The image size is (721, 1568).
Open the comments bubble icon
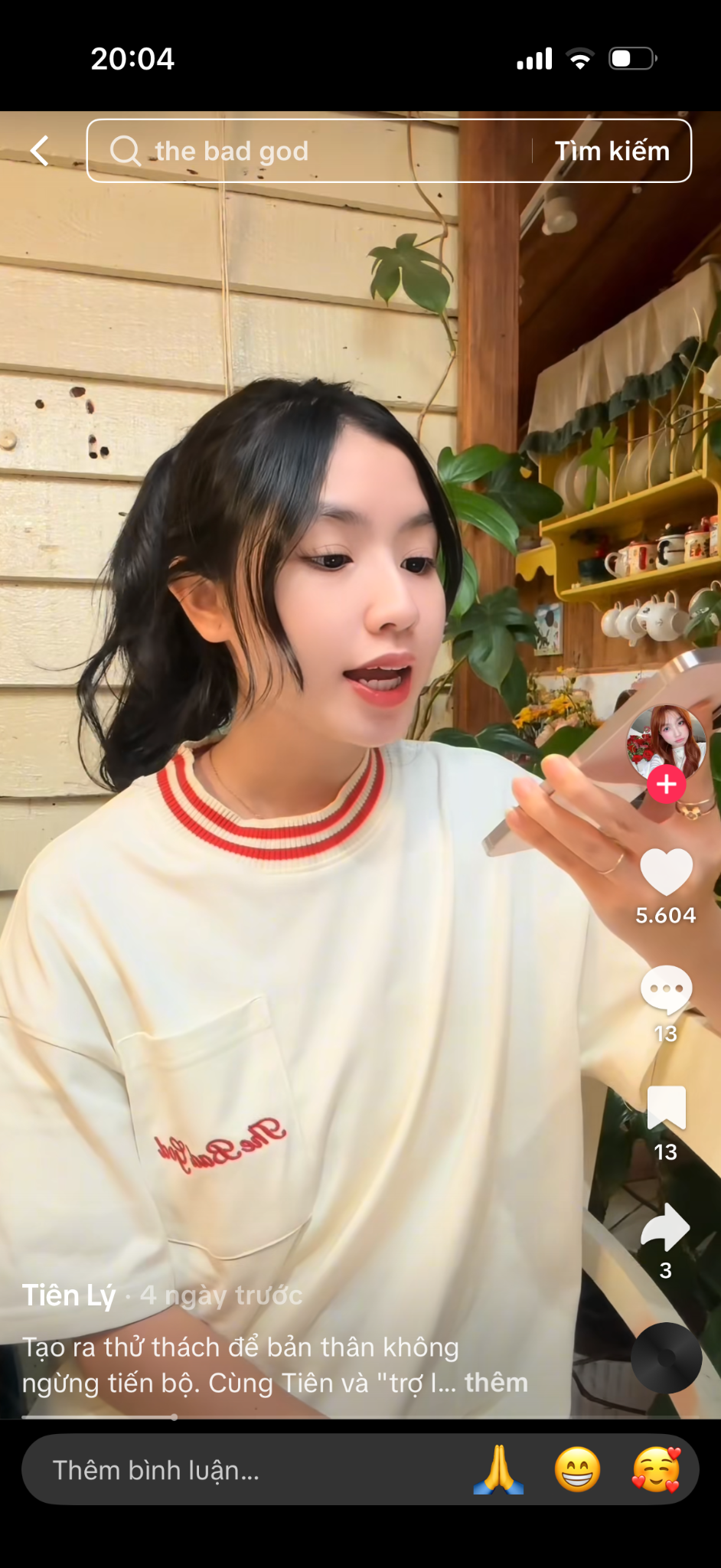pyautogui.click(x=666, y=990)
